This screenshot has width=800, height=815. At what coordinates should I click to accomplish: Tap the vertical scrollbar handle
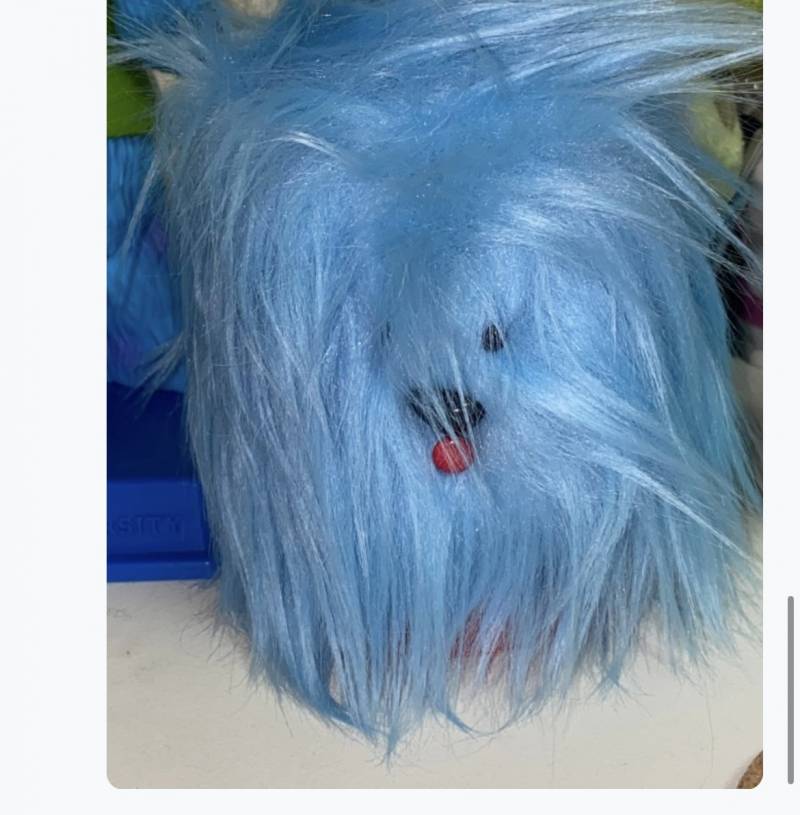click(x=791, y=689)
